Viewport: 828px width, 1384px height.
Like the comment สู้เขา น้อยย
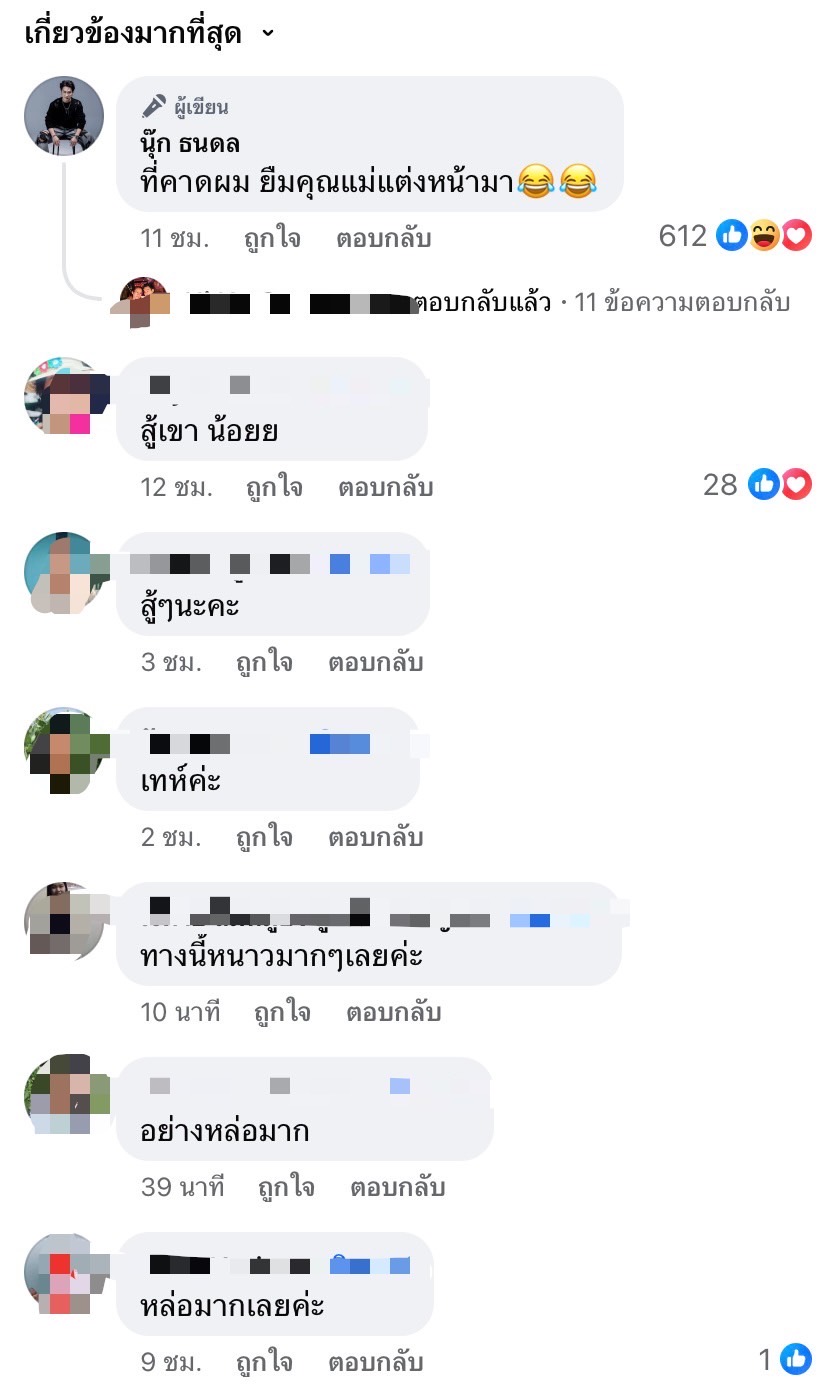point(274,487)
